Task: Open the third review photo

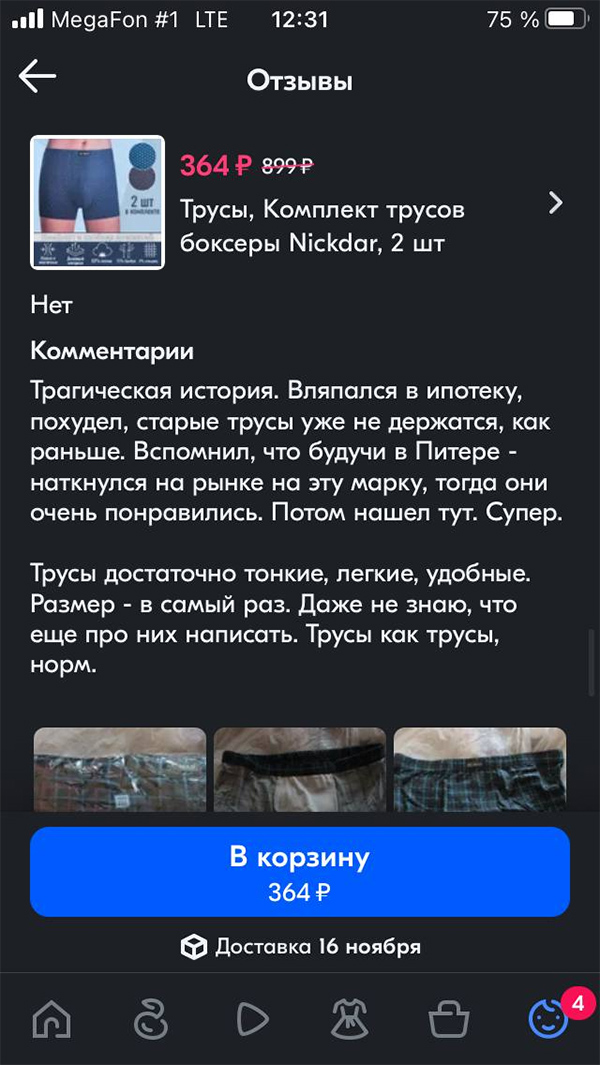Action: click(x=480, y=768)
